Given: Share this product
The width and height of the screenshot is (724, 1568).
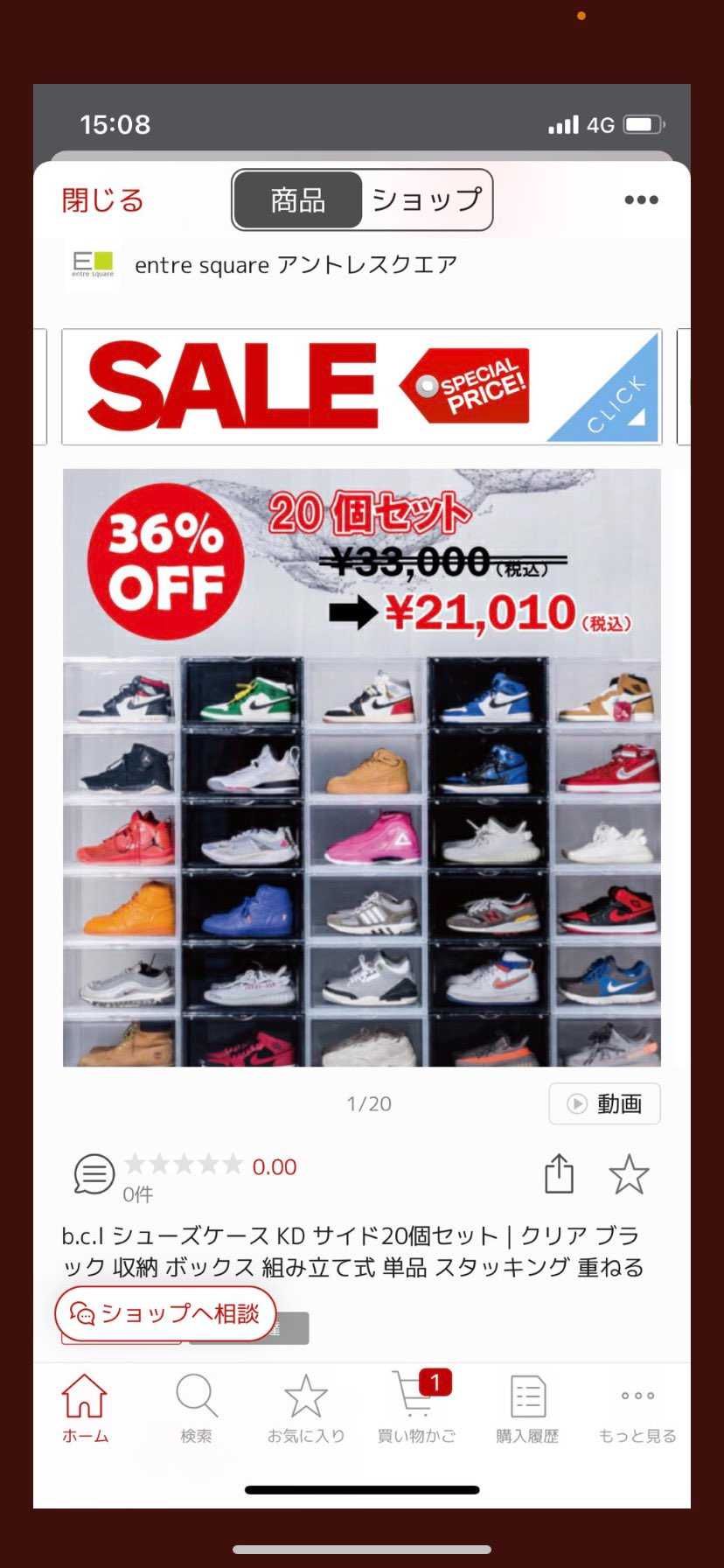Looking at the screenshot, I should 559,1173.
